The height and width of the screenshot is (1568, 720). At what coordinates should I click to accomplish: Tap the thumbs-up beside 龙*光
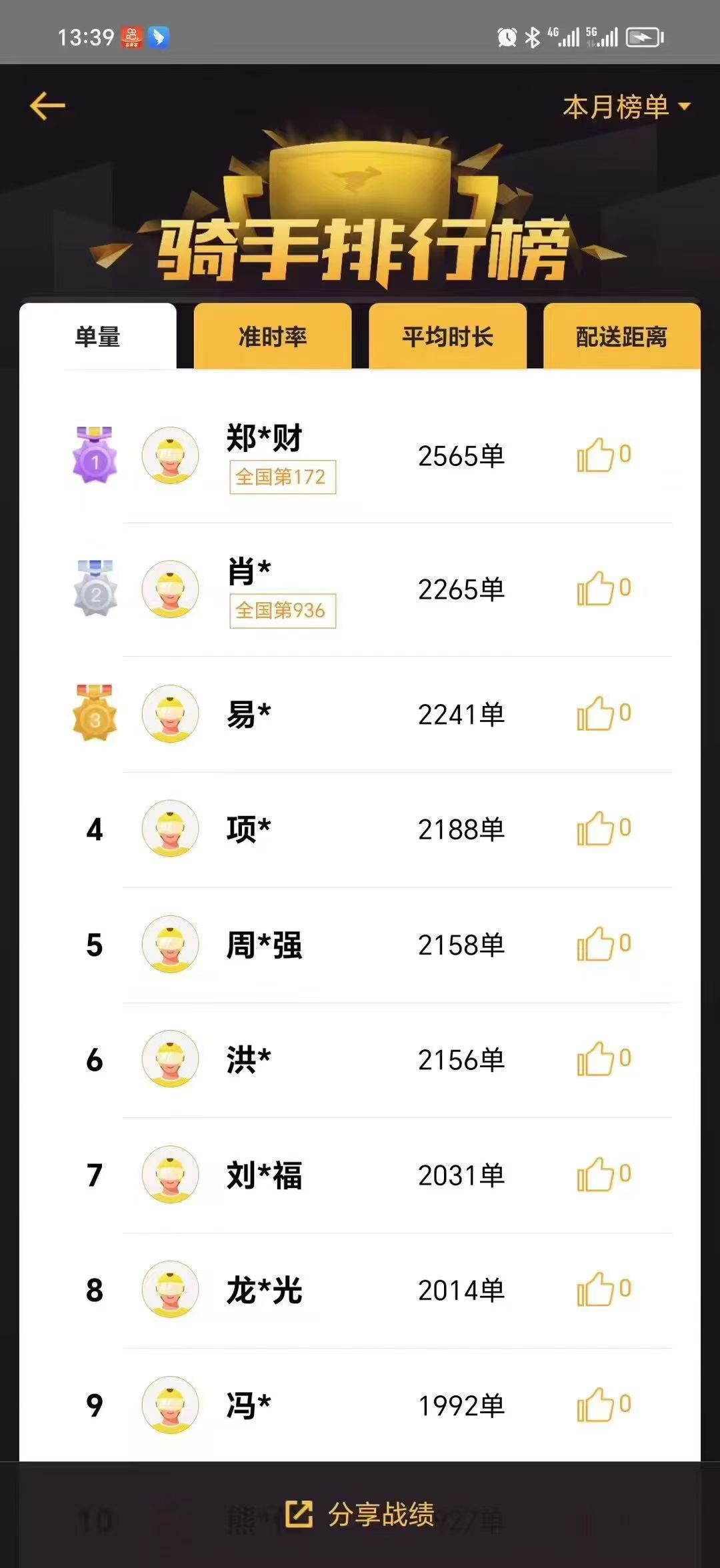[x=596, y=1290]
